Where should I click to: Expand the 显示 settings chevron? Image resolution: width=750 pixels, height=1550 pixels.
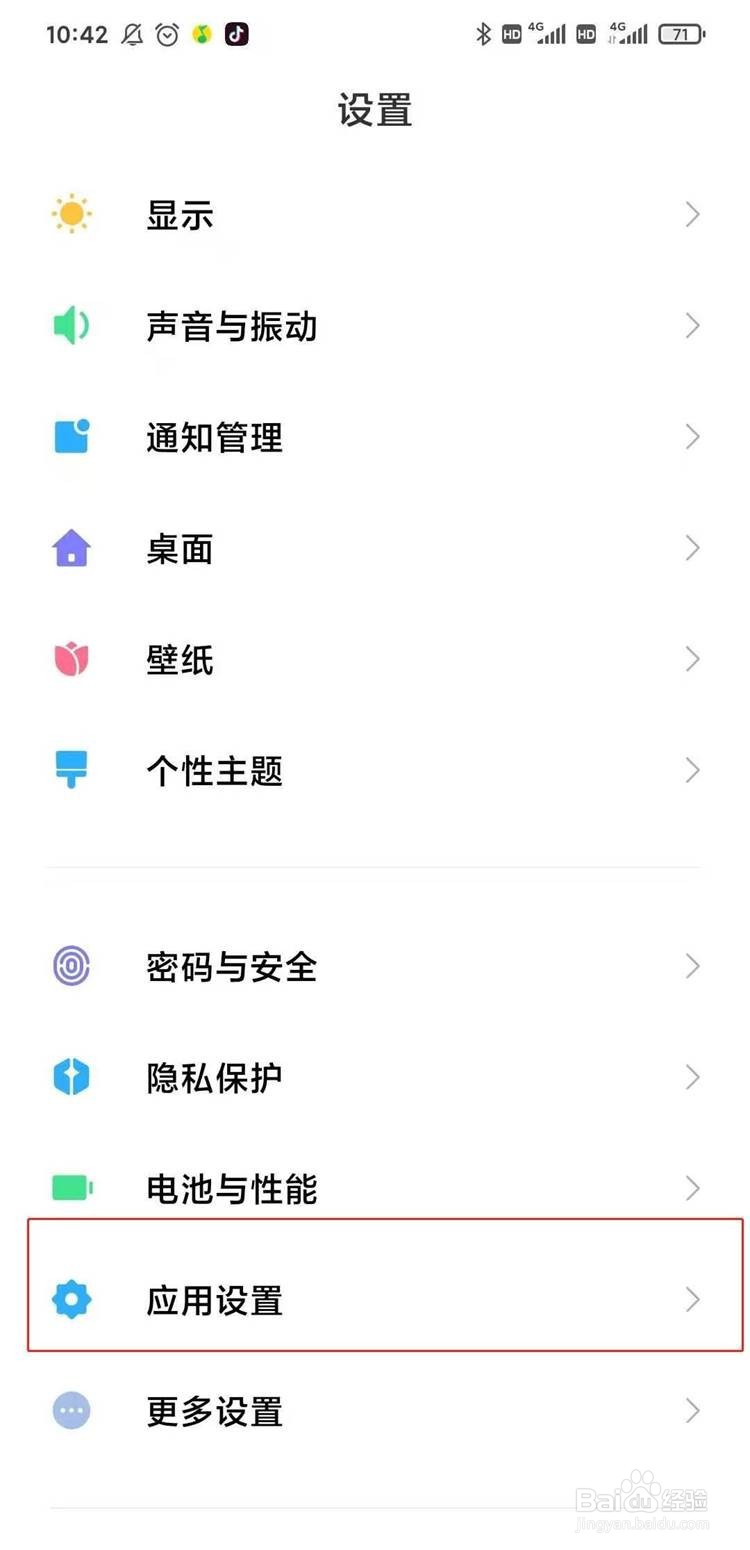[692, 214]
